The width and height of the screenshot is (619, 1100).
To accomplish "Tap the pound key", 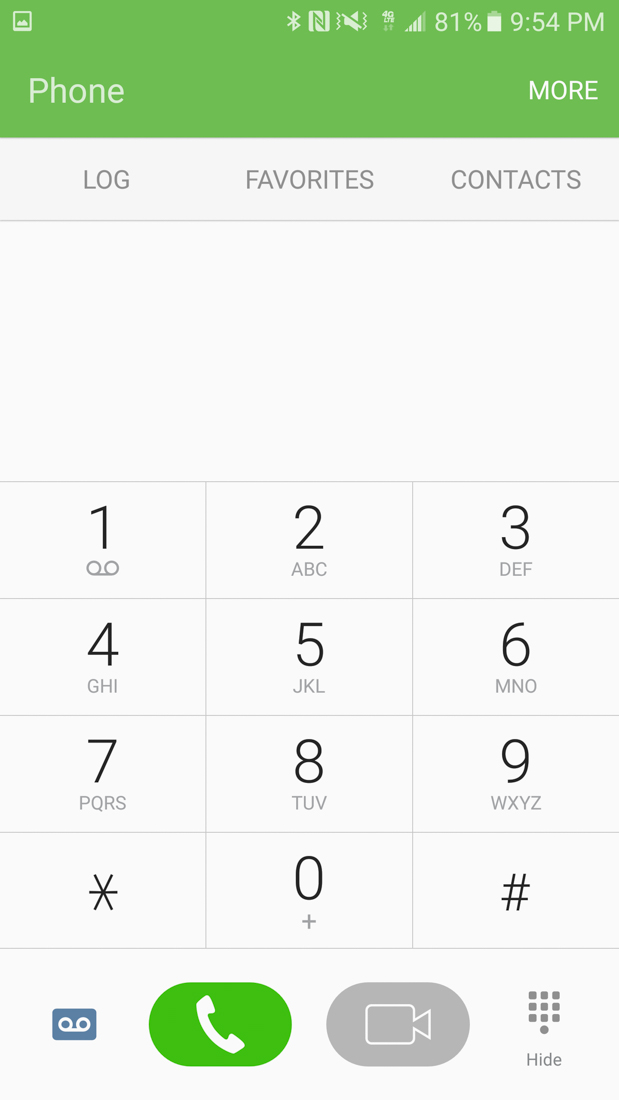I will pyautogui.click(x=515, y=891).
